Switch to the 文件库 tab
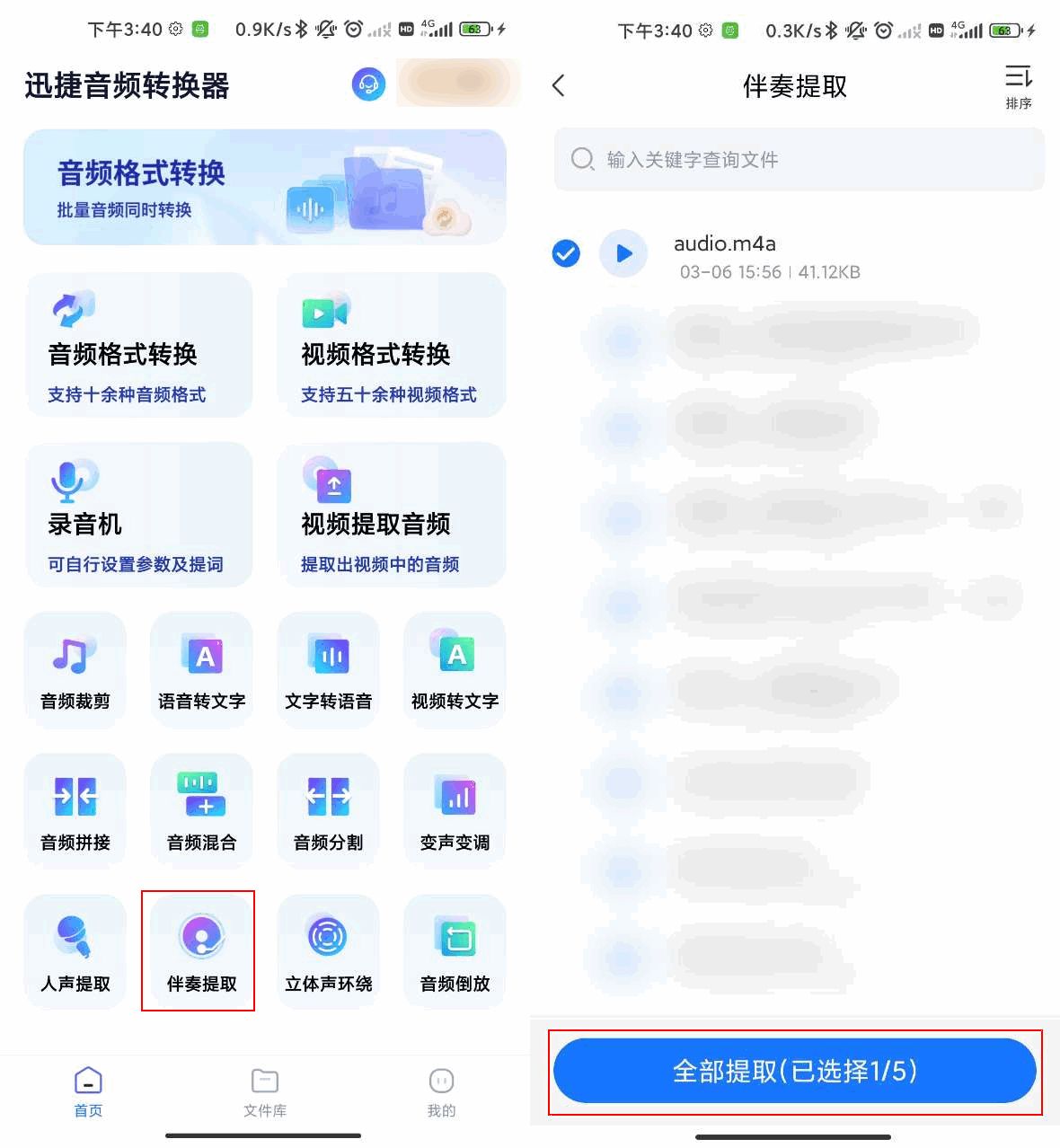The height and width of the screenshot is (1148, 1060). [265, 1091]
